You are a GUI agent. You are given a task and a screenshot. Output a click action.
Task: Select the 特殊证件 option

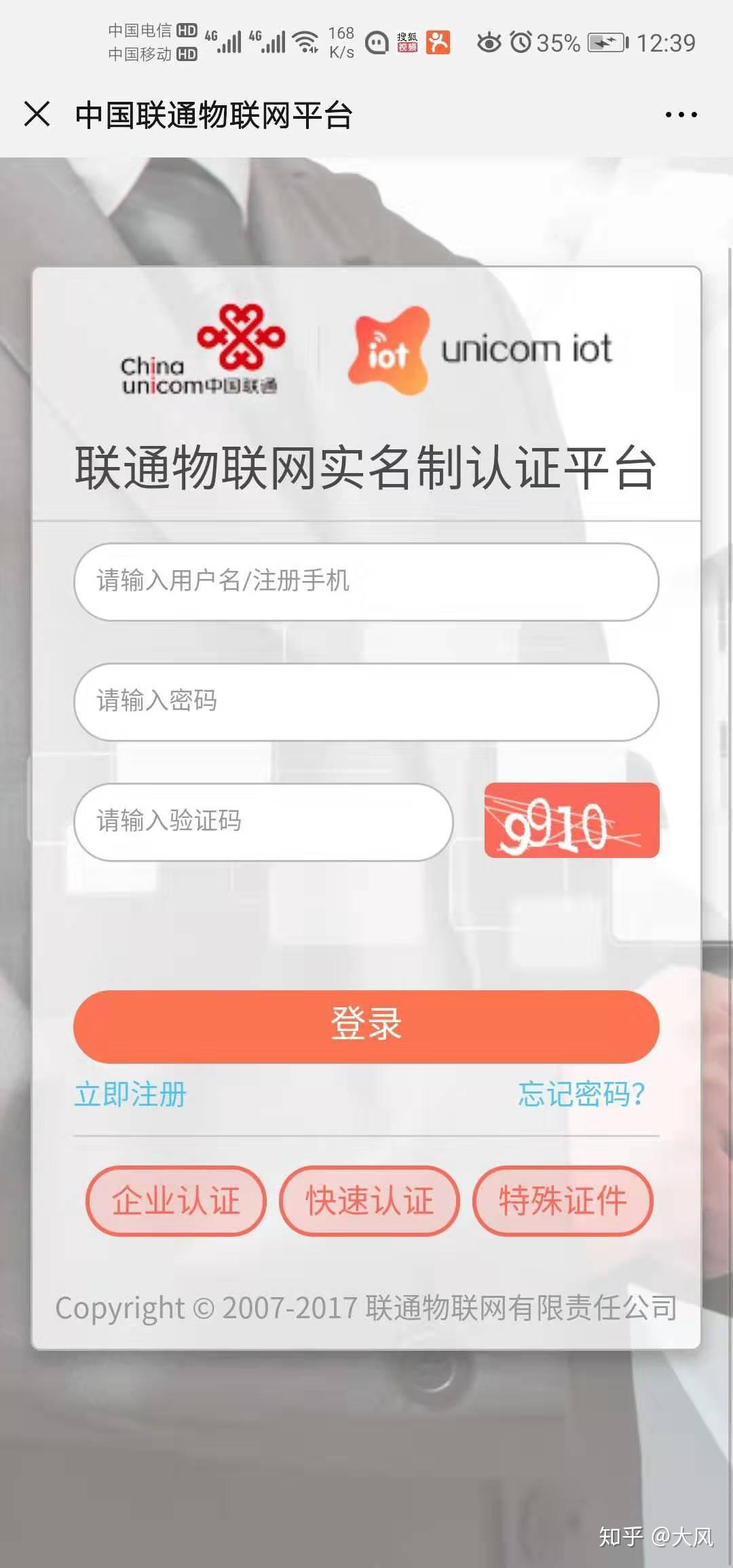[x=561, y=1200]
